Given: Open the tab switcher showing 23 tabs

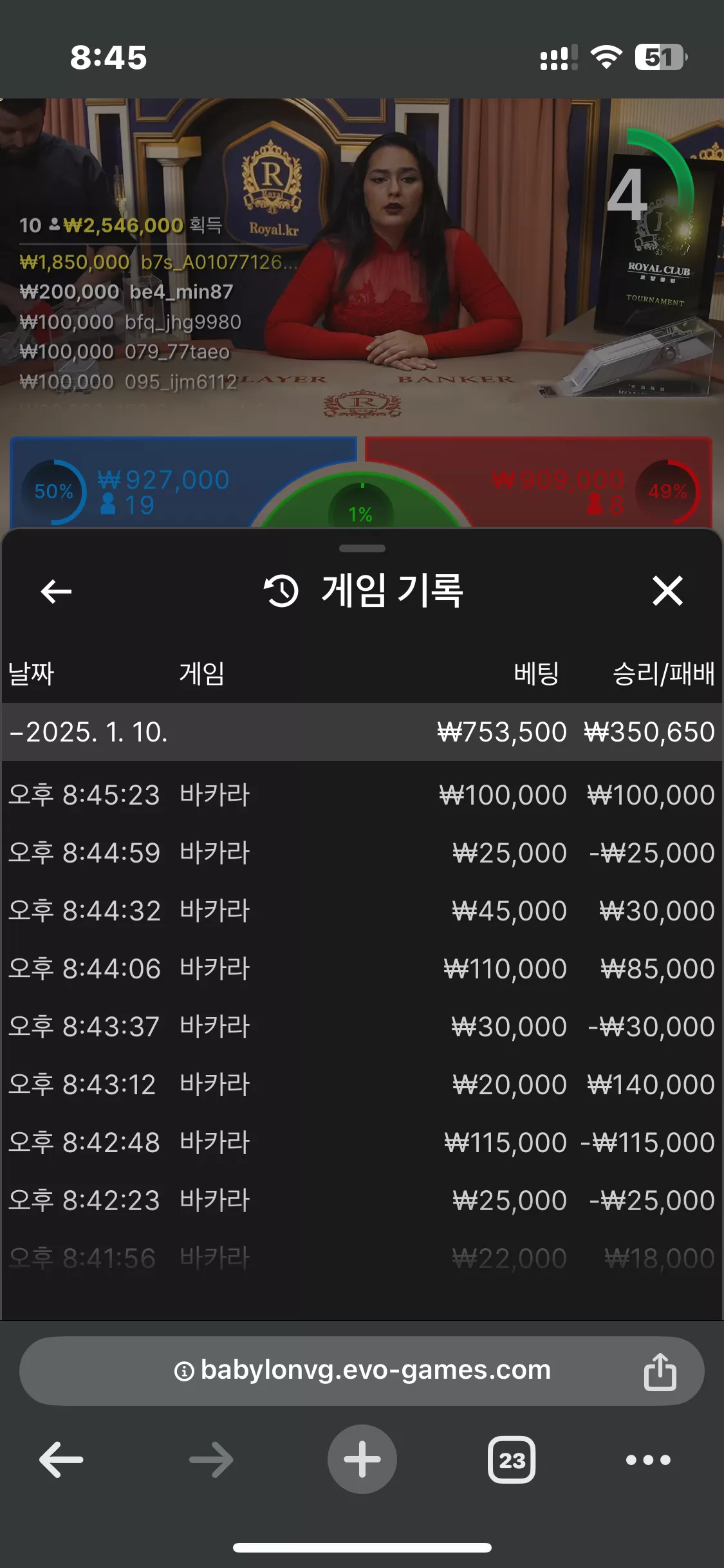Looking at the screenshot, I should [x=512, y=1459].
